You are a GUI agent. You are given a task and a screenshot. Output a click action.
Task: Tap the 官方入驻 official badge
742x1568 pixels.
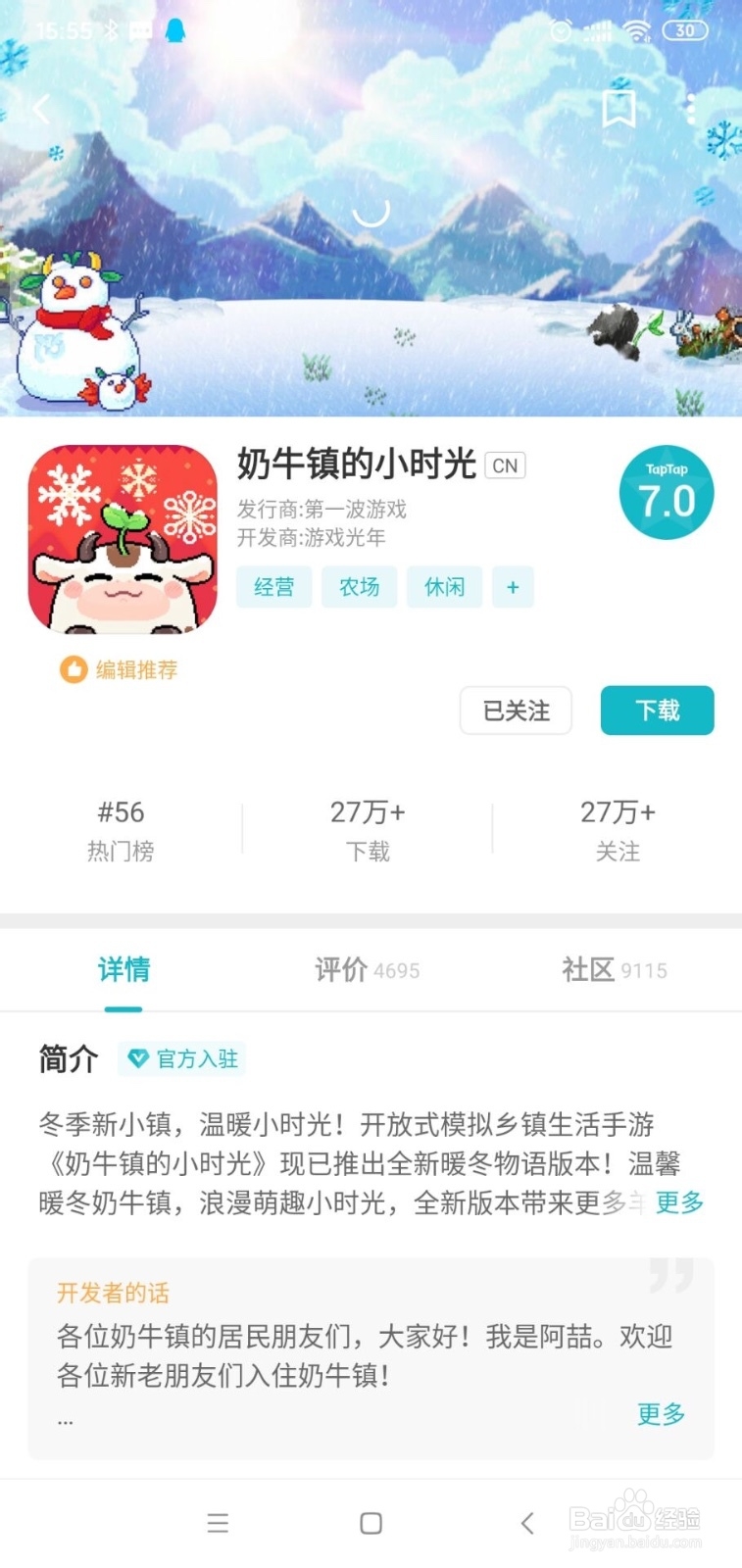(x=181, y=1059)
